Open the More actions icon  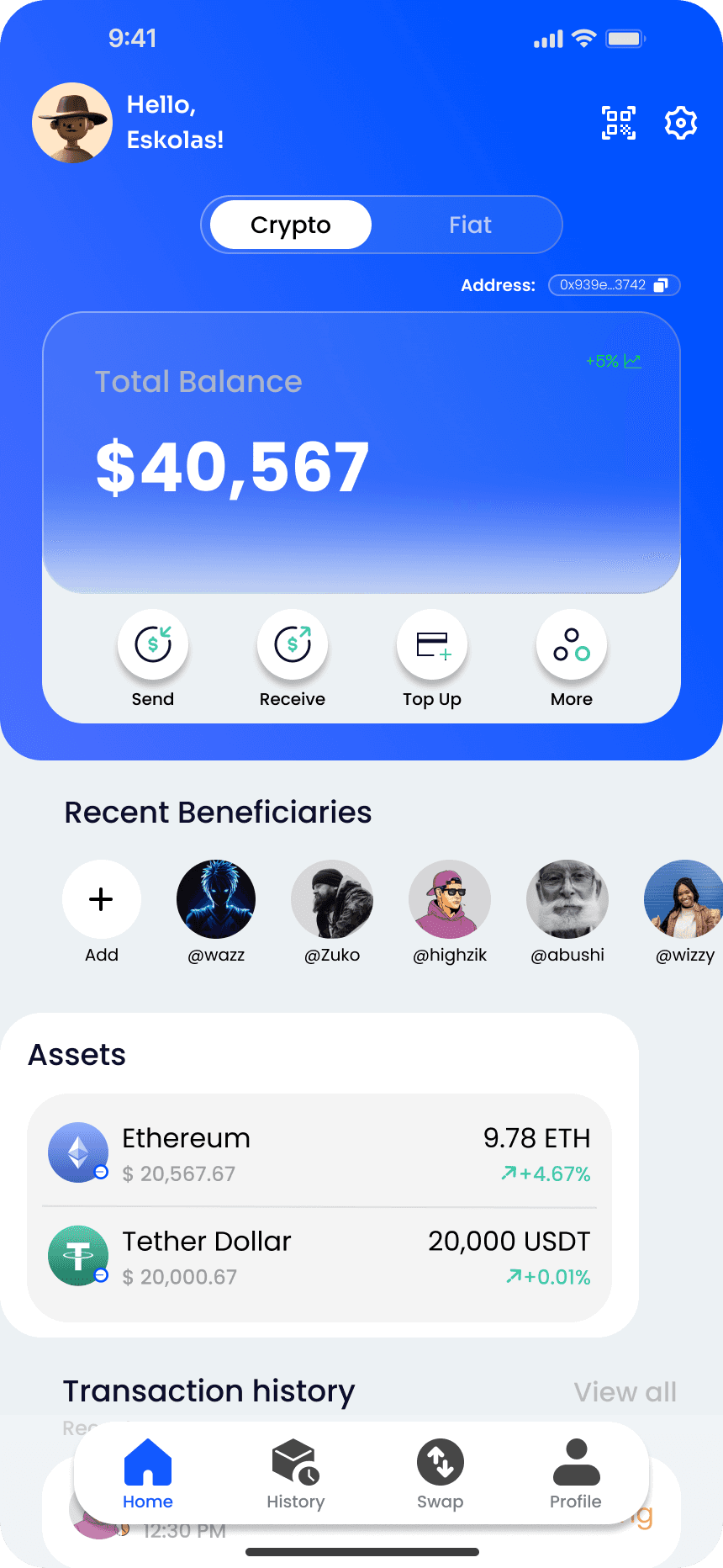point(571,644)
